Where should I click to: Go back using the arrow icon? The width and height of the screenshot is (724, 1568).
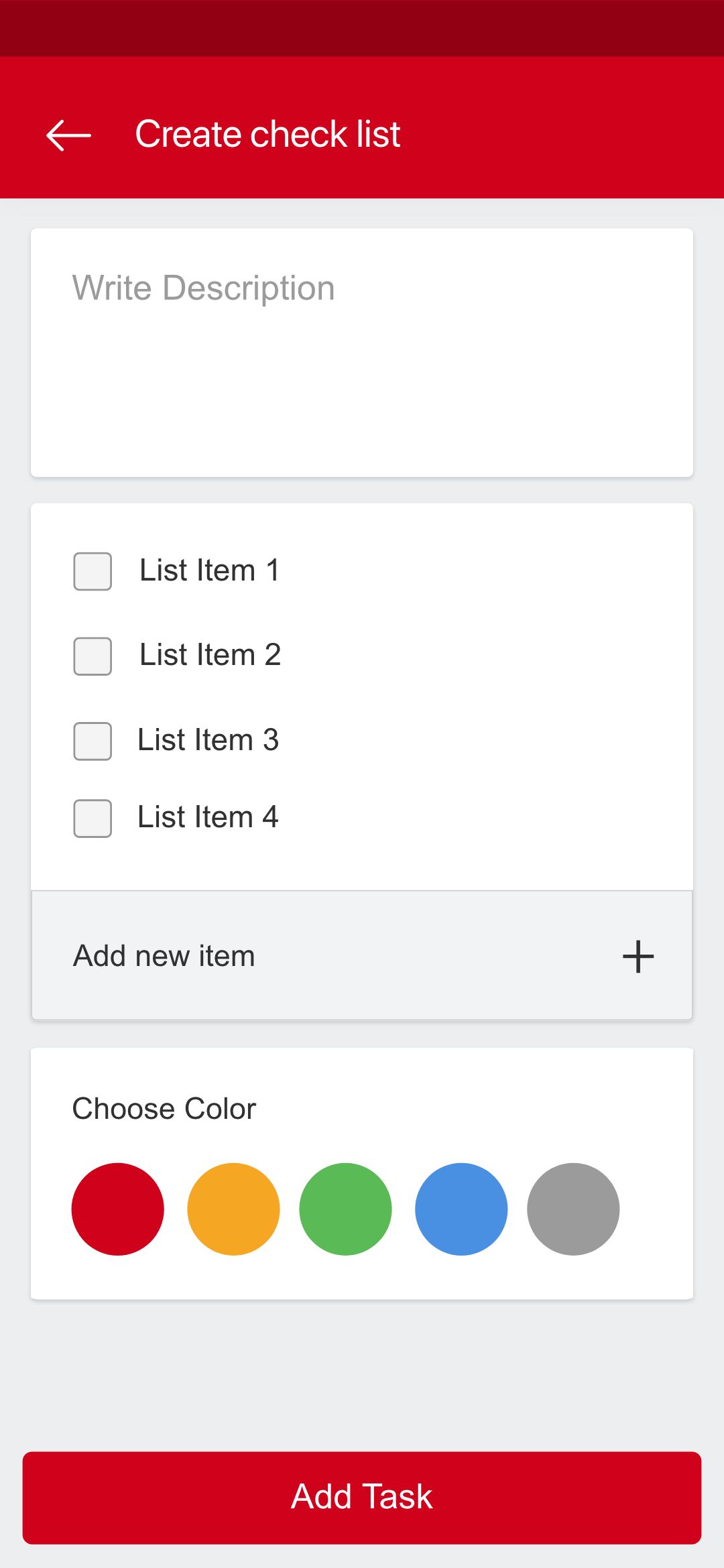click(x=68, y=135)
